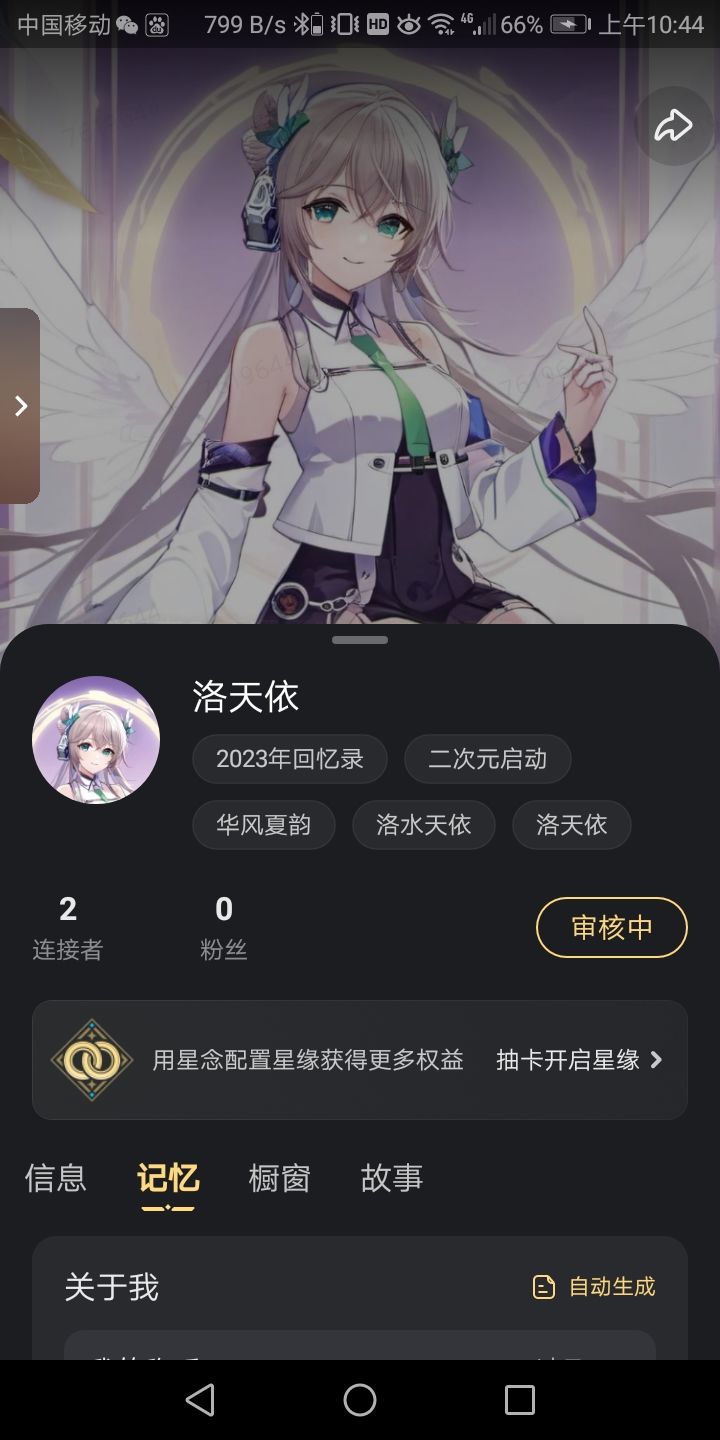
Task: Open the left edge arrow side panel
Action: (22, 406)
